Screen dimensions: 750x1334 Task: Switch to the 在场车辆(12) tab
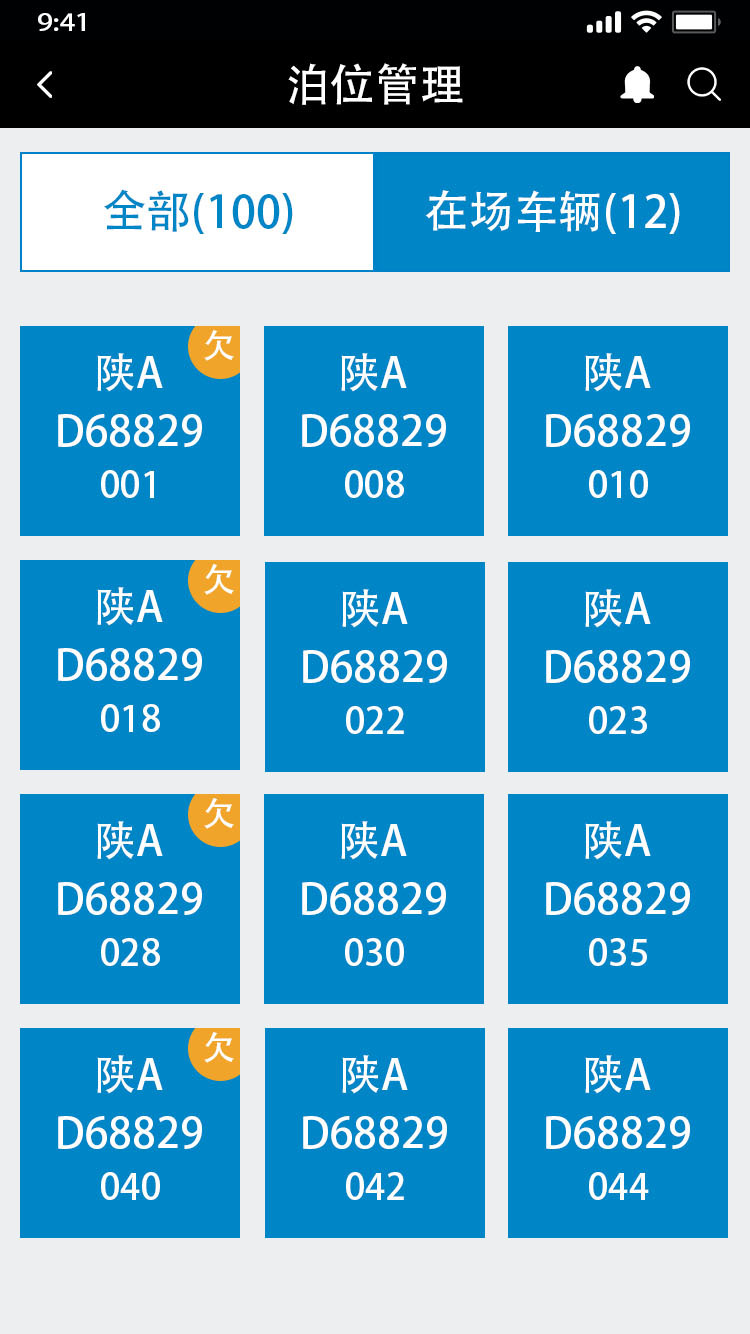pyautogui.click(x=552, y=212)
